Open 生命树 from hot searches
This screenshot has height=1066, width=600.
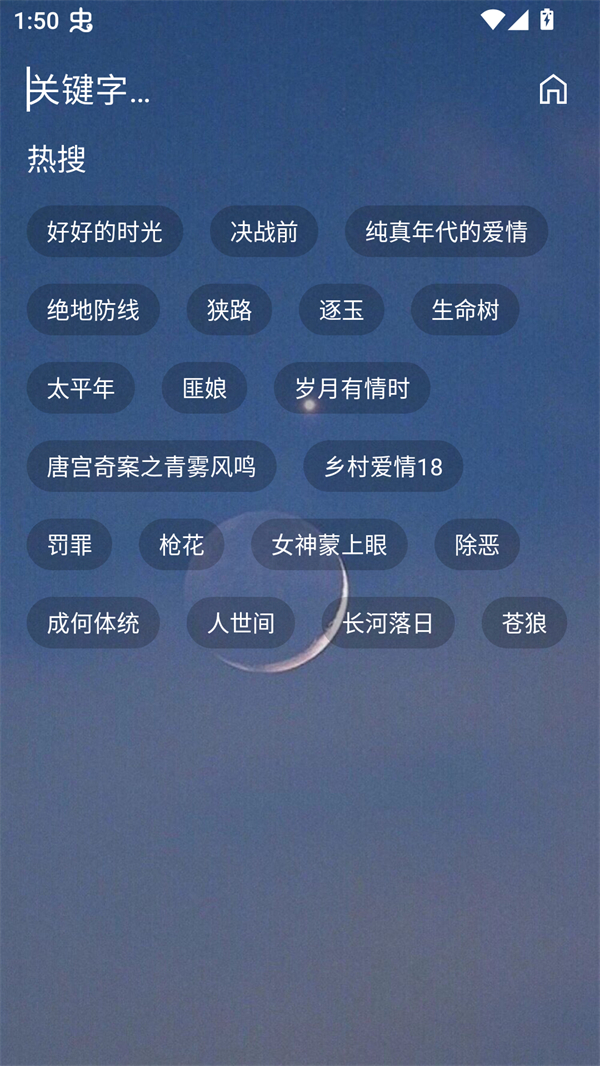(465, 310)
